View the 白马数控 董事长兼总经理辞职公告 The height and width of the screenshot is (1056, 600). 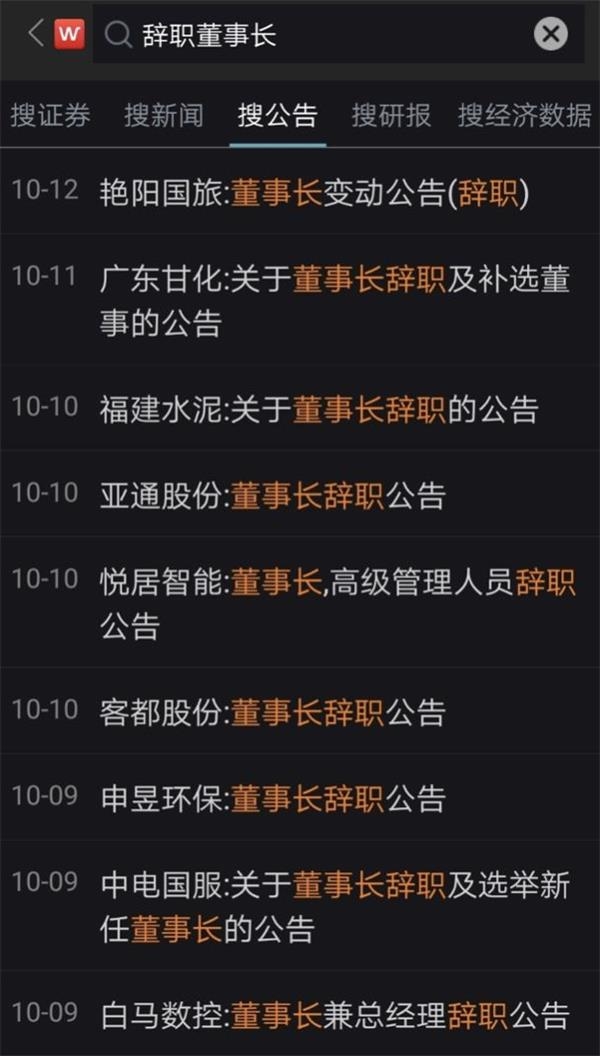334,1015
